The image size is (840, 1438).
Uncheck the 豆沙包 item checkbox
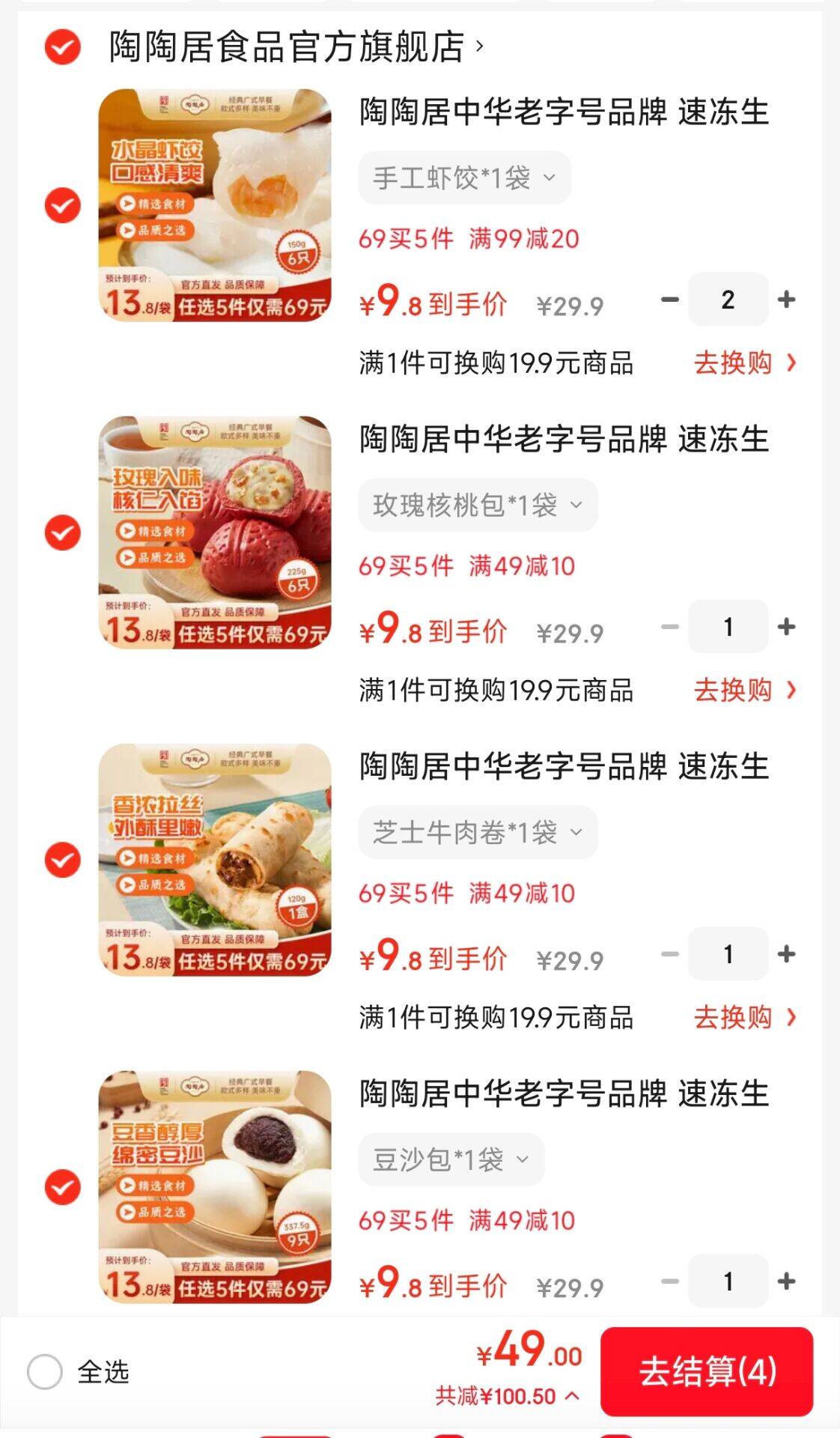tap(63, 1187)
